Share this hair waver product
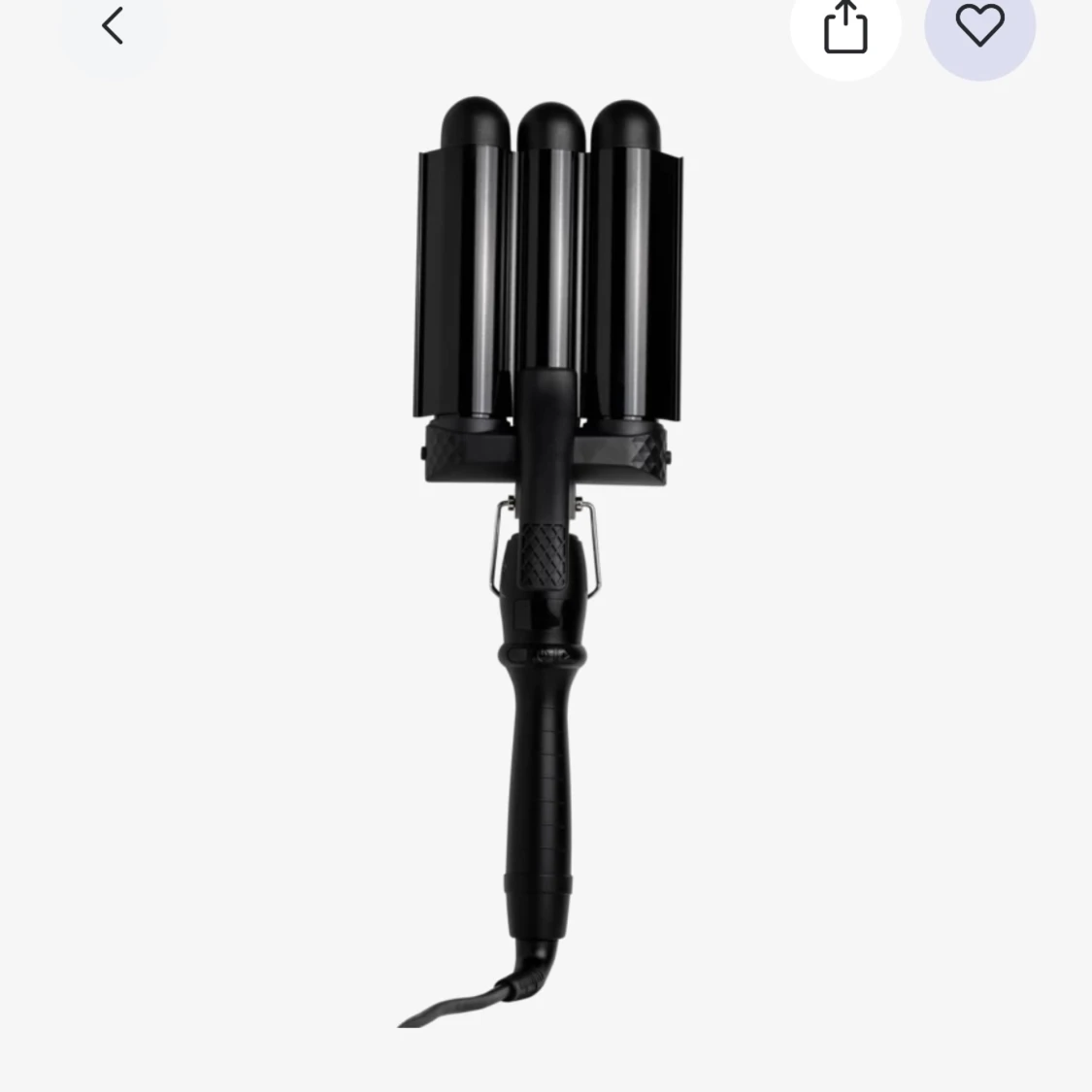 844,27
